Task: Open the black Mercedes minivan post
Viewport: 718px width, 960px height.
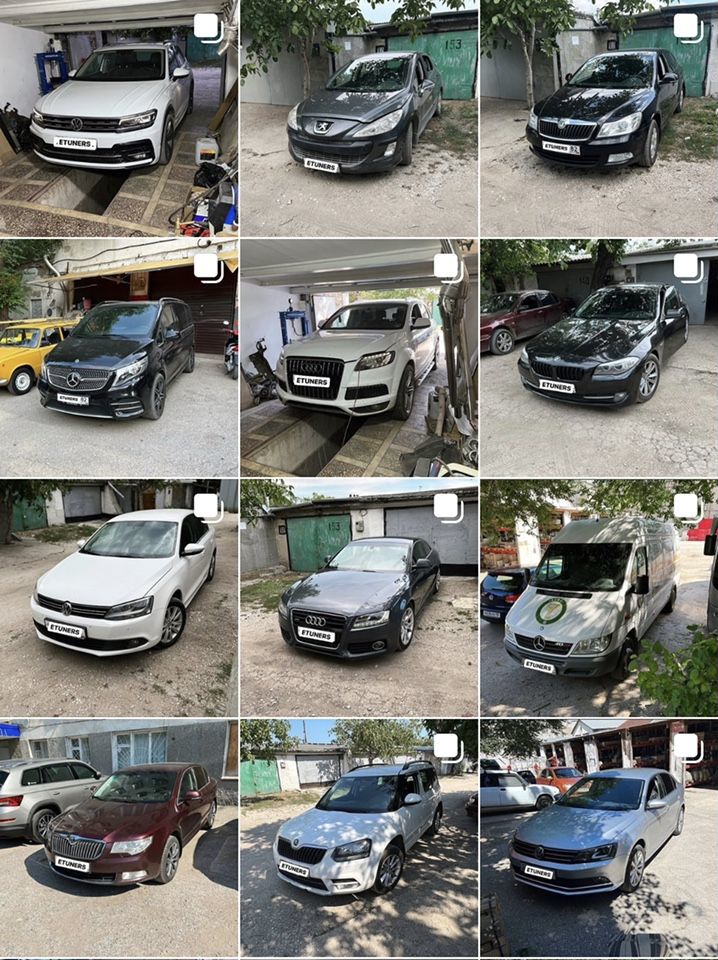Action: 118,358
